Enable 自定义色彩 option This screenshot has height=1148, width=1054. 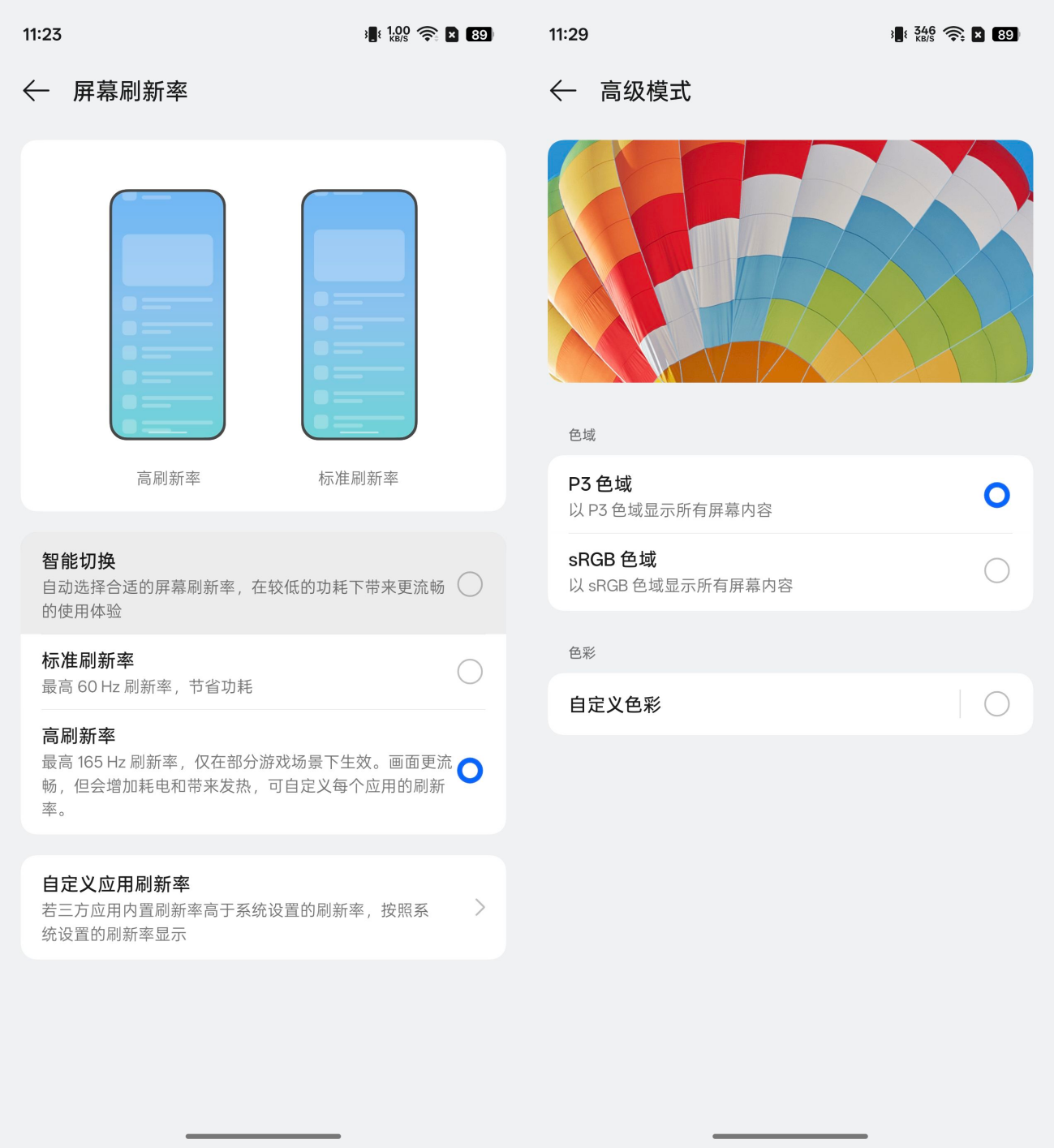[996, 704]
